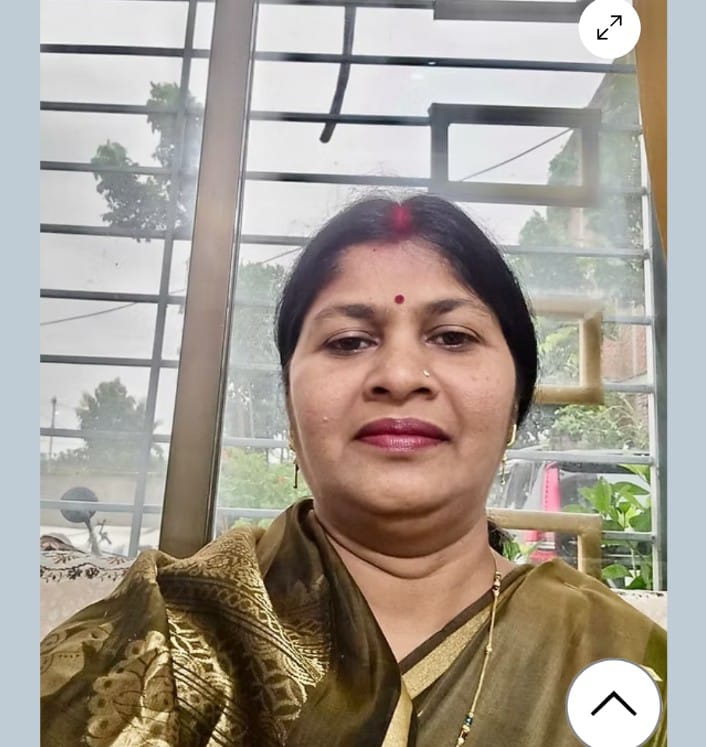Expand the photo to full screen
Viewport: 706px width, 747px height.
[x=609, y=28]
